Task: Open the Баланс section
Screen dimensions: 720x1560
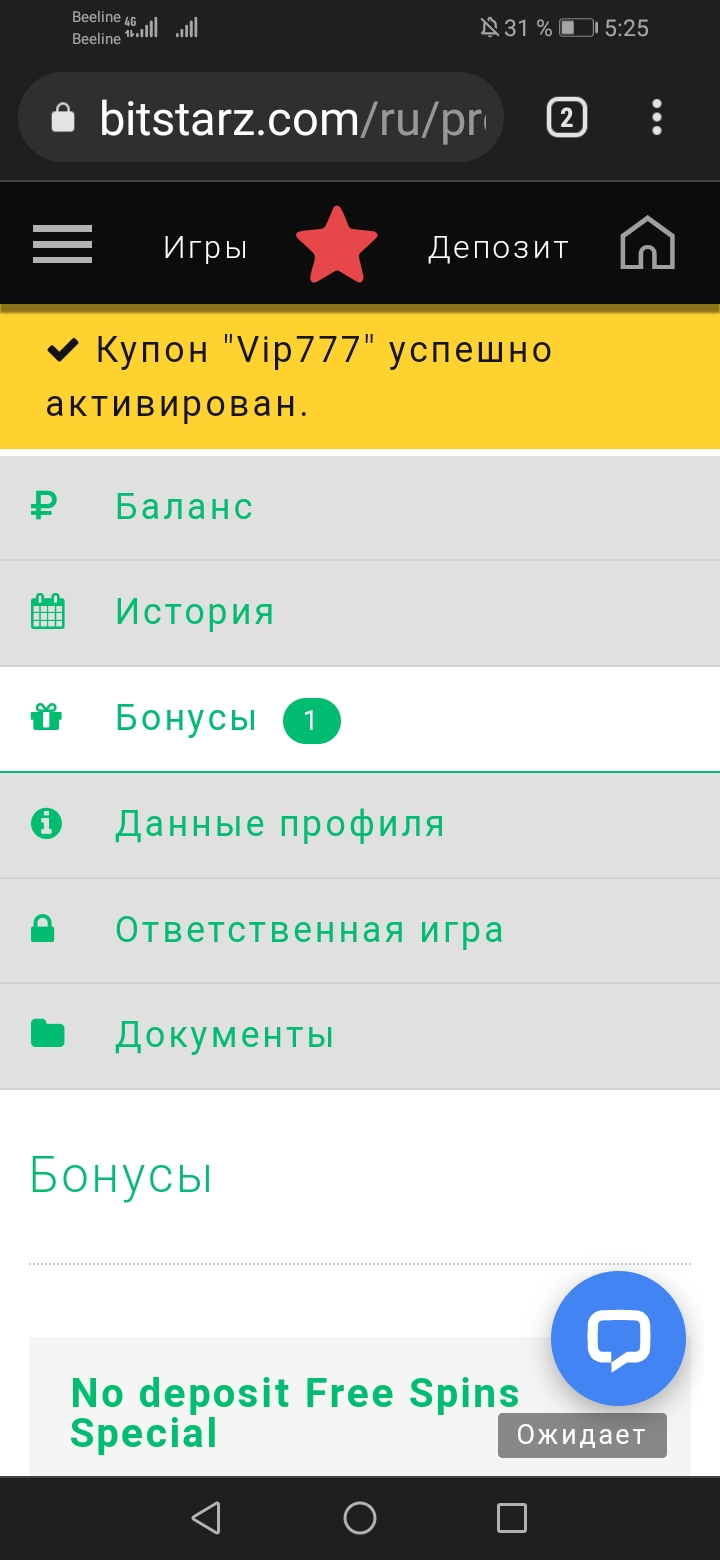Action: [x=184, y=507]
